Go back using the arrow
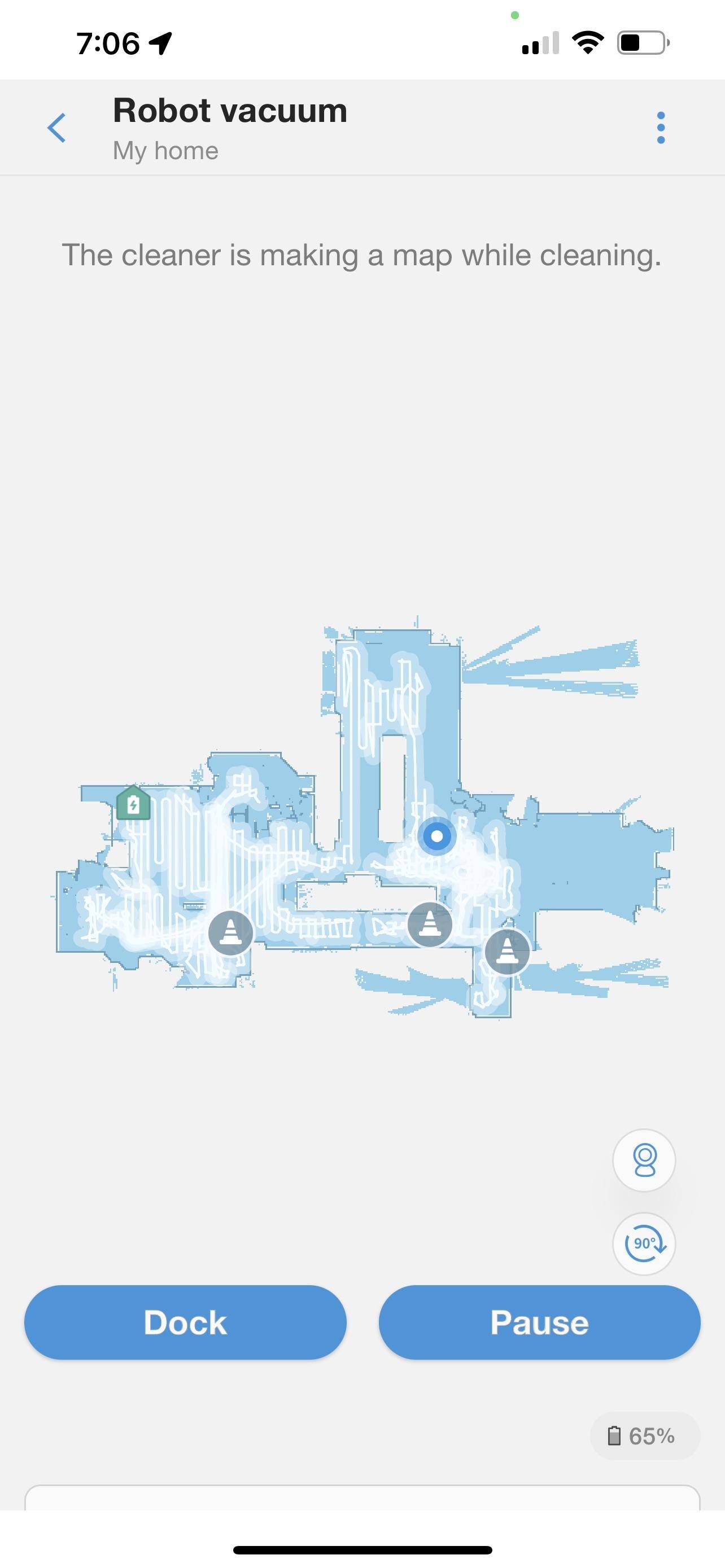Image resolution: width=725 pixels, height=1568 pixels. [x=56, y=128]
